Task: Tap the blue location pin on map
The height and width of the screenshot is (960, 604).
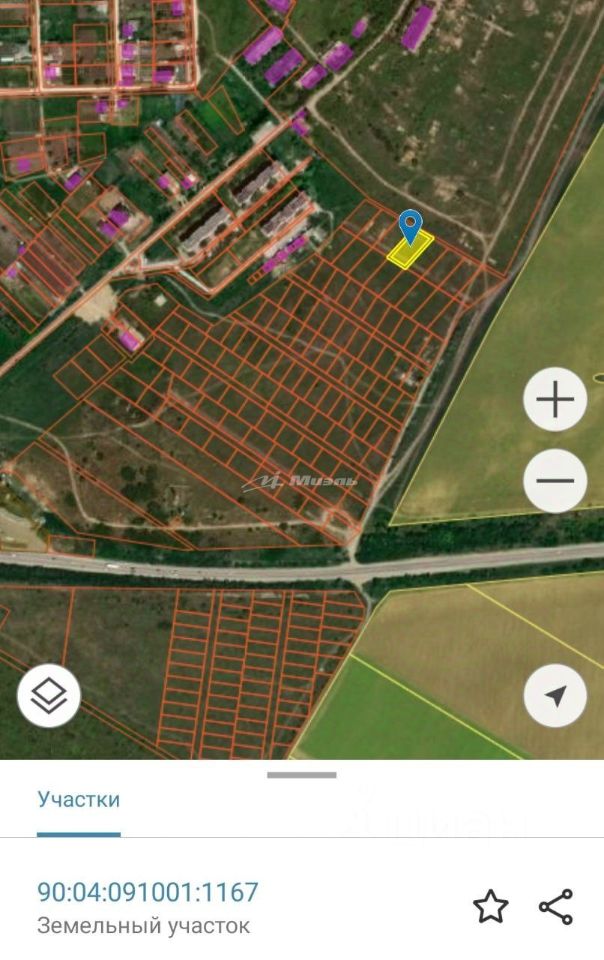Action: [410, 226]
